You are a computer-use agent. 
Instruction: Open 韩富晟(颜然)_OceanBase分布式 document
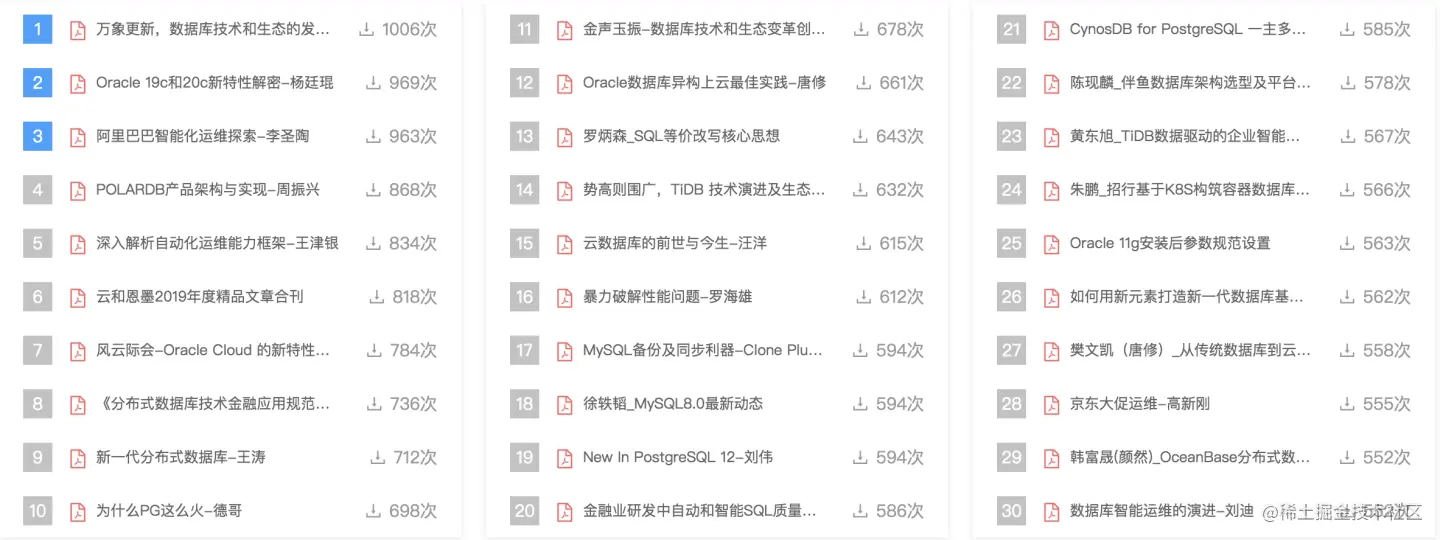click(x=1189, y=457)
